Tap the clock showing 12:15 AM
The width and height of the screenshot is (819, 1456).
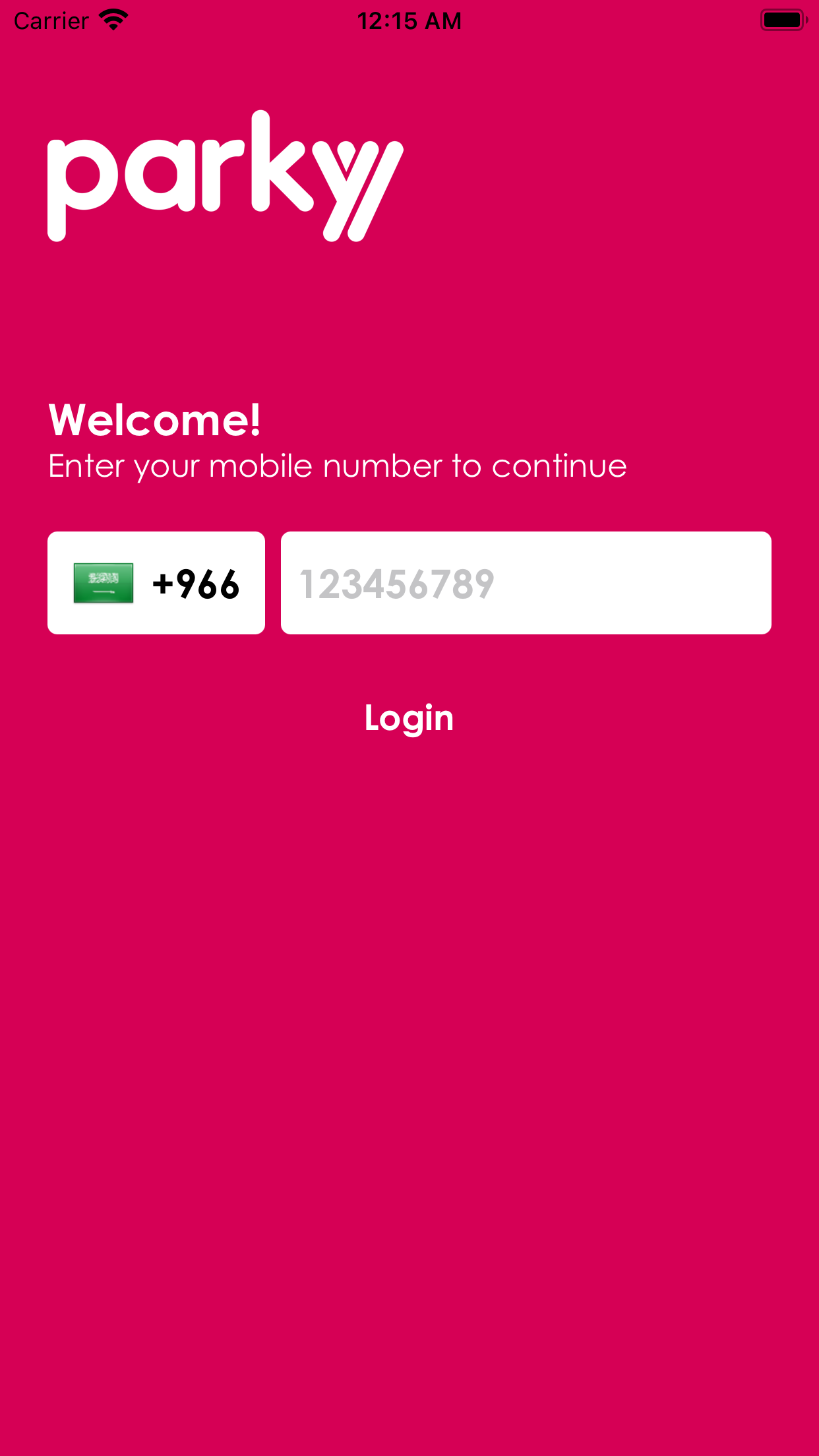[x=409, y=20]
